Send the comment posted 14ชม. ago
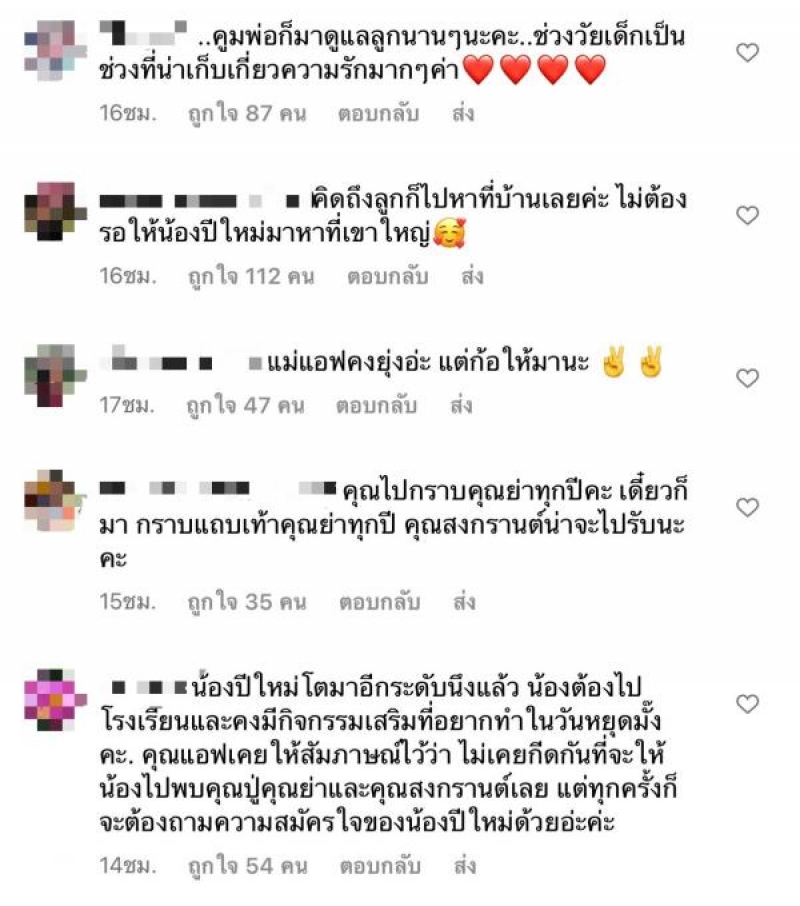The width and height of the screenshot is (800, 906). 463,865
